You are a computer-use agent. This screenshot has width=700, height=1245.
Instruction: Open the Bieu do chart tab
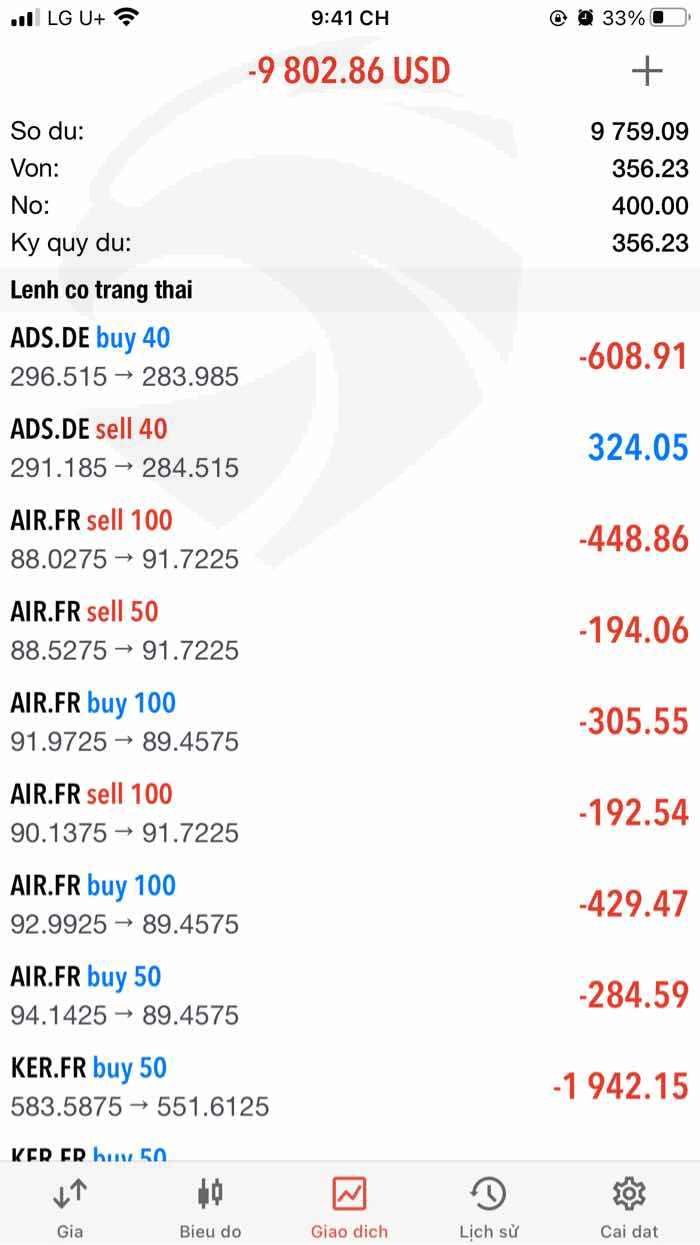click(210, 1207)
